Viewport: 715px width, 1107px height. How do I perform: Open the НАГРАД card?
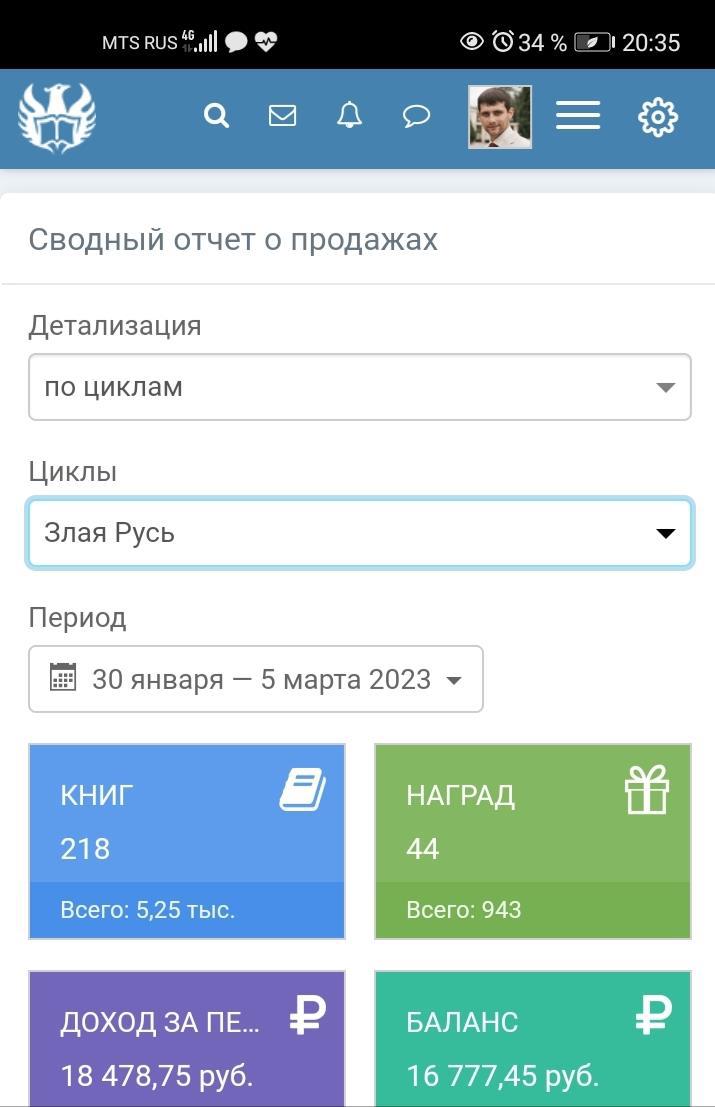[x=533, y=841]
